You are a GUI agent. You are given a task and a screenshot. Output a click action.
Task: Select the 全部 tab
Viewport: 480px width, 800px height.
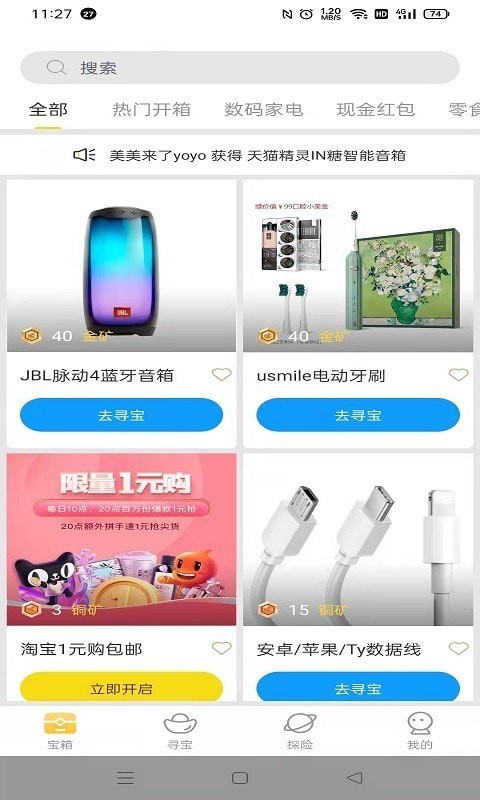(x=48, y=109)
